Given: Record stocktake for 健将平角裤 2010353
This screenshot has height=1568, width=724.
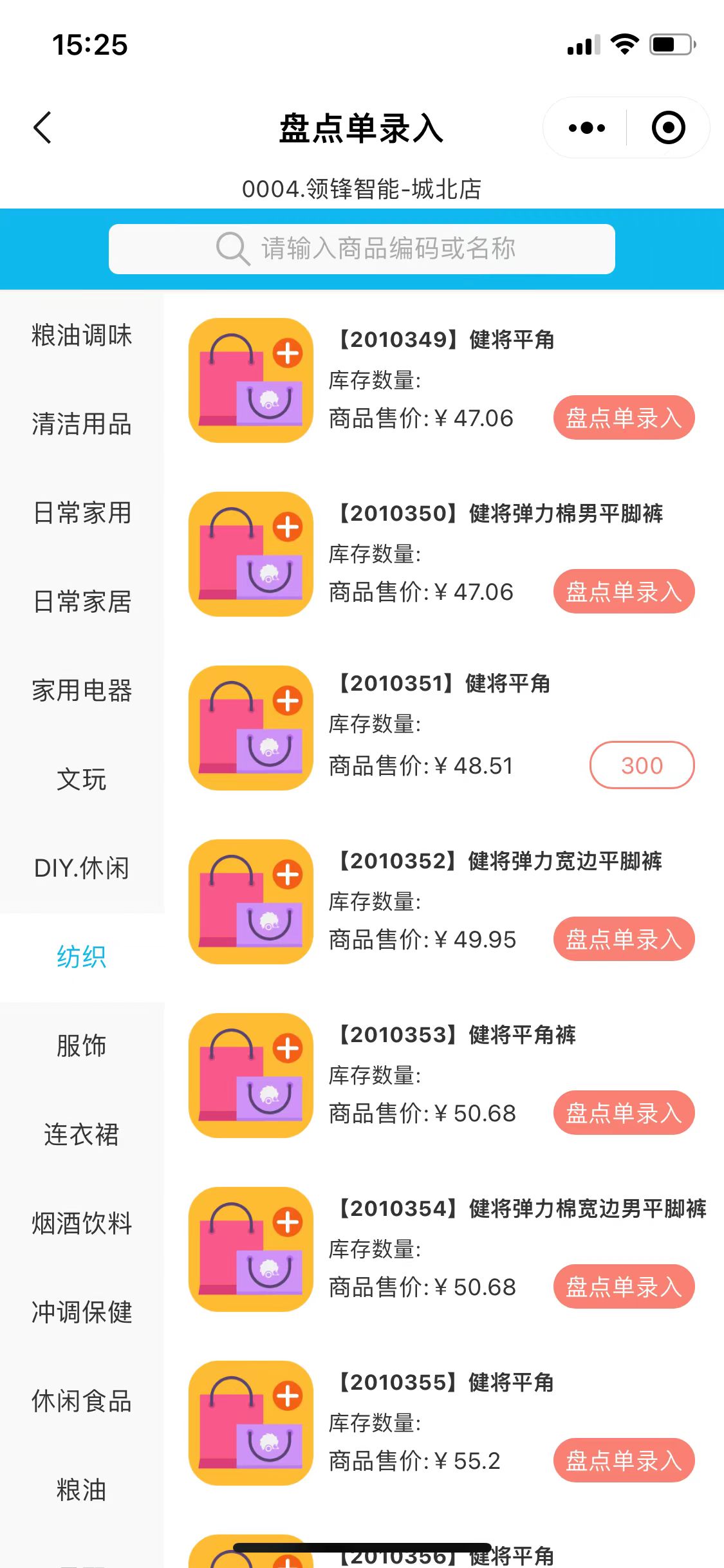Looking at the screenshot, I should point(624,1113).
